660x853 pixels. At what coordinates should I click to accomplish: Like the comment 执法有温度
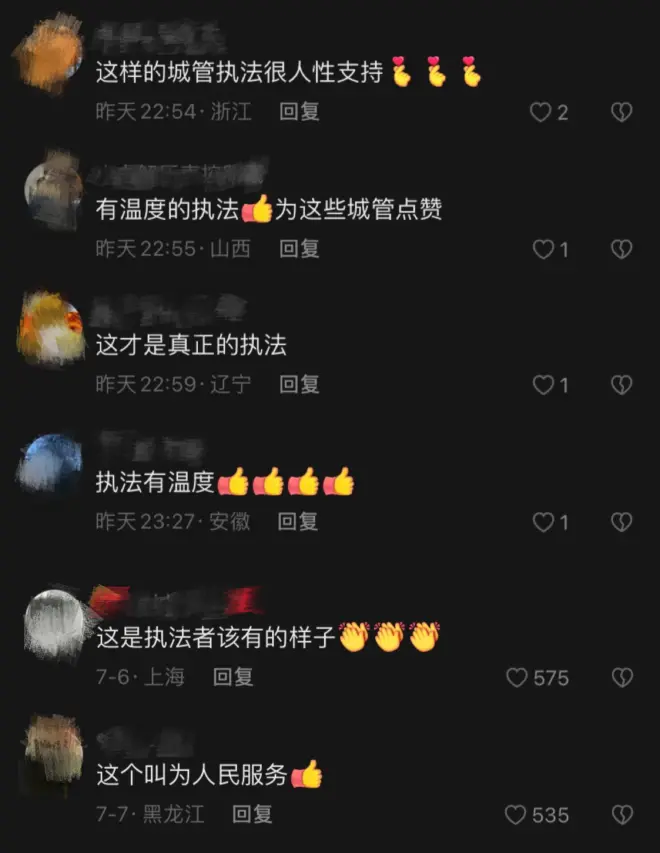pyautogui.click(x=543, y=522)
